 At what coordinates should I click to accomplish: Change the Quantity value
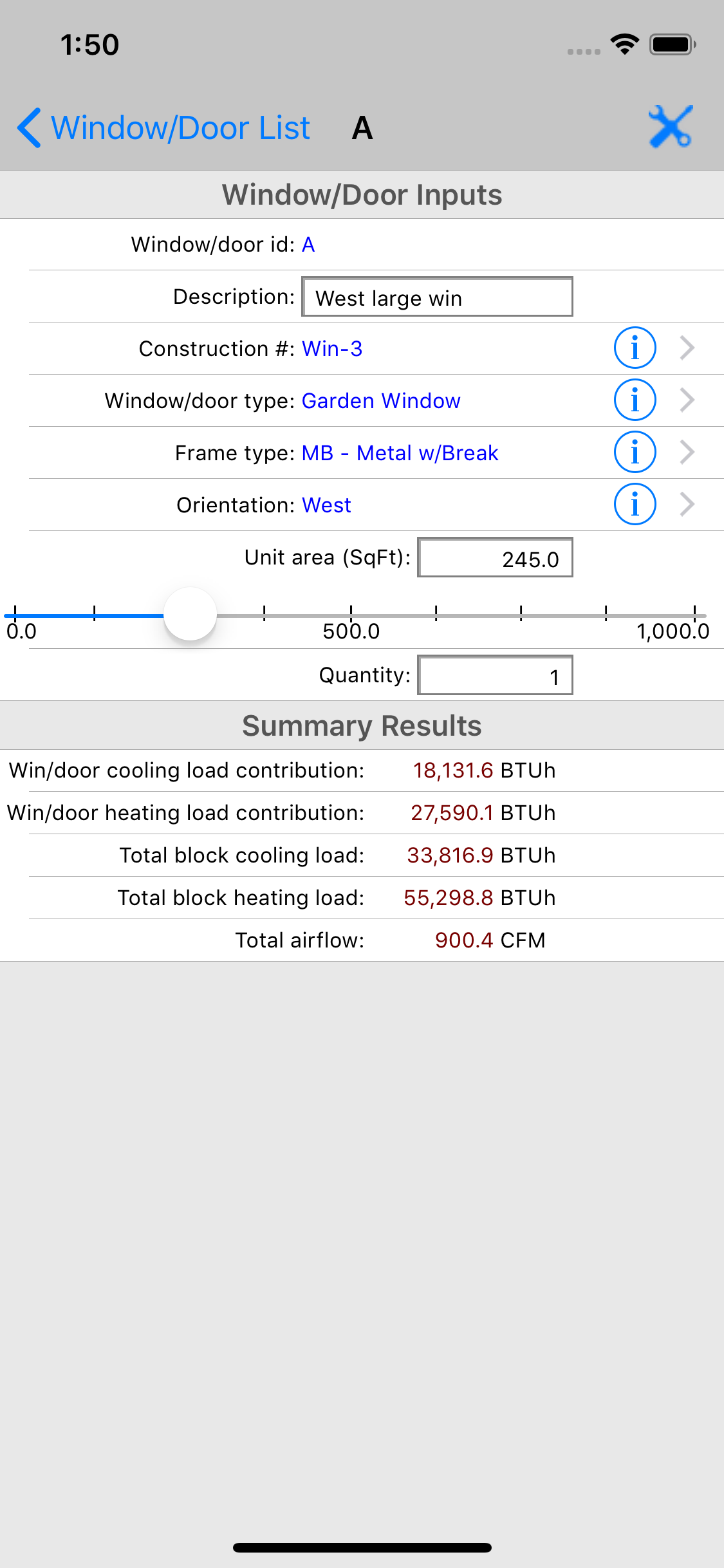point(495,675)
